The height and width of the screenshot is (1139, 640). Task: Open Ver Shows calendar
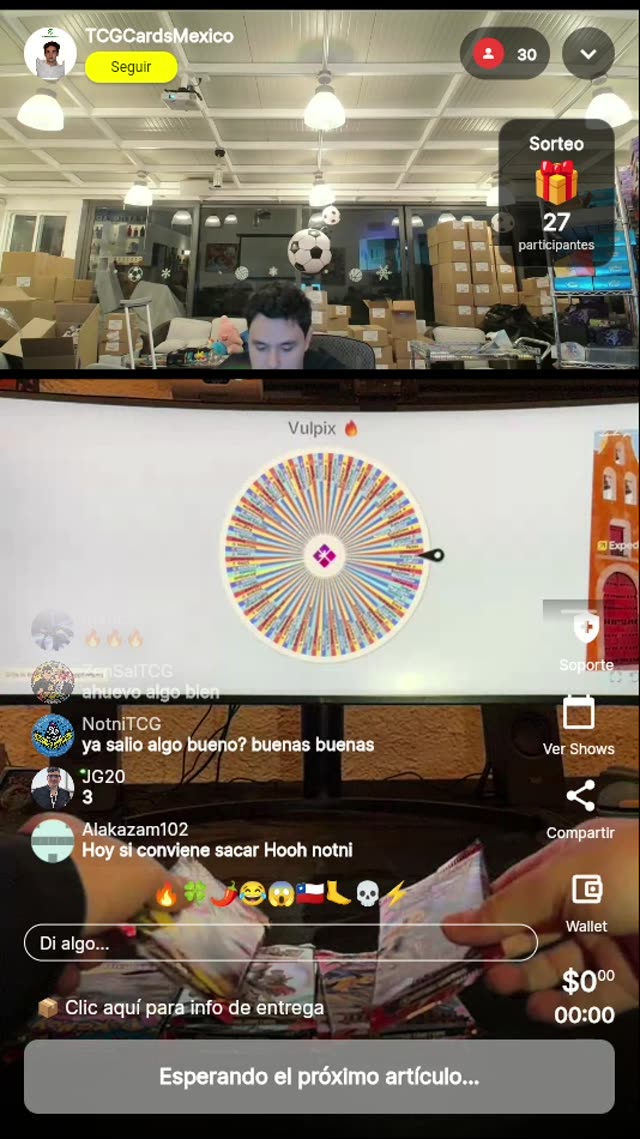click(x=578, y=725)
